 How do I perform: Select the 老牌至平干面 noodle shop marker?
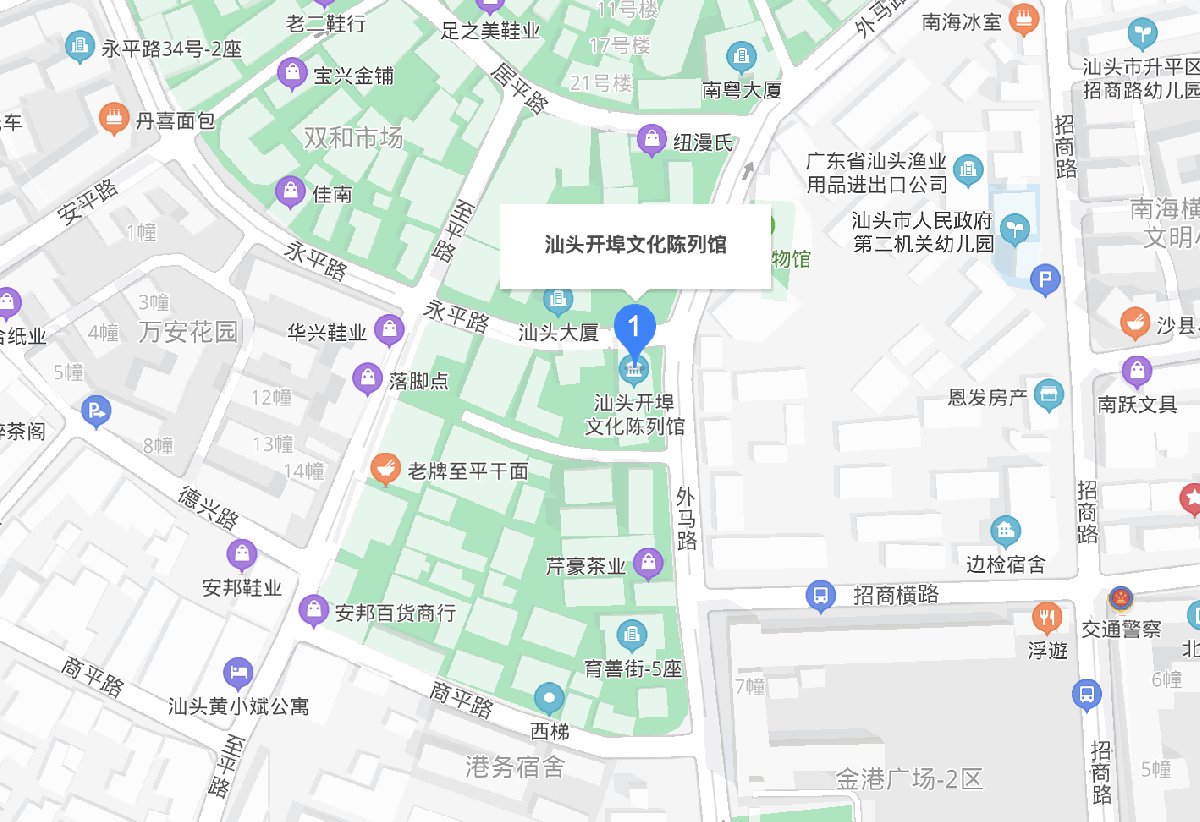[x=381, y=468]
